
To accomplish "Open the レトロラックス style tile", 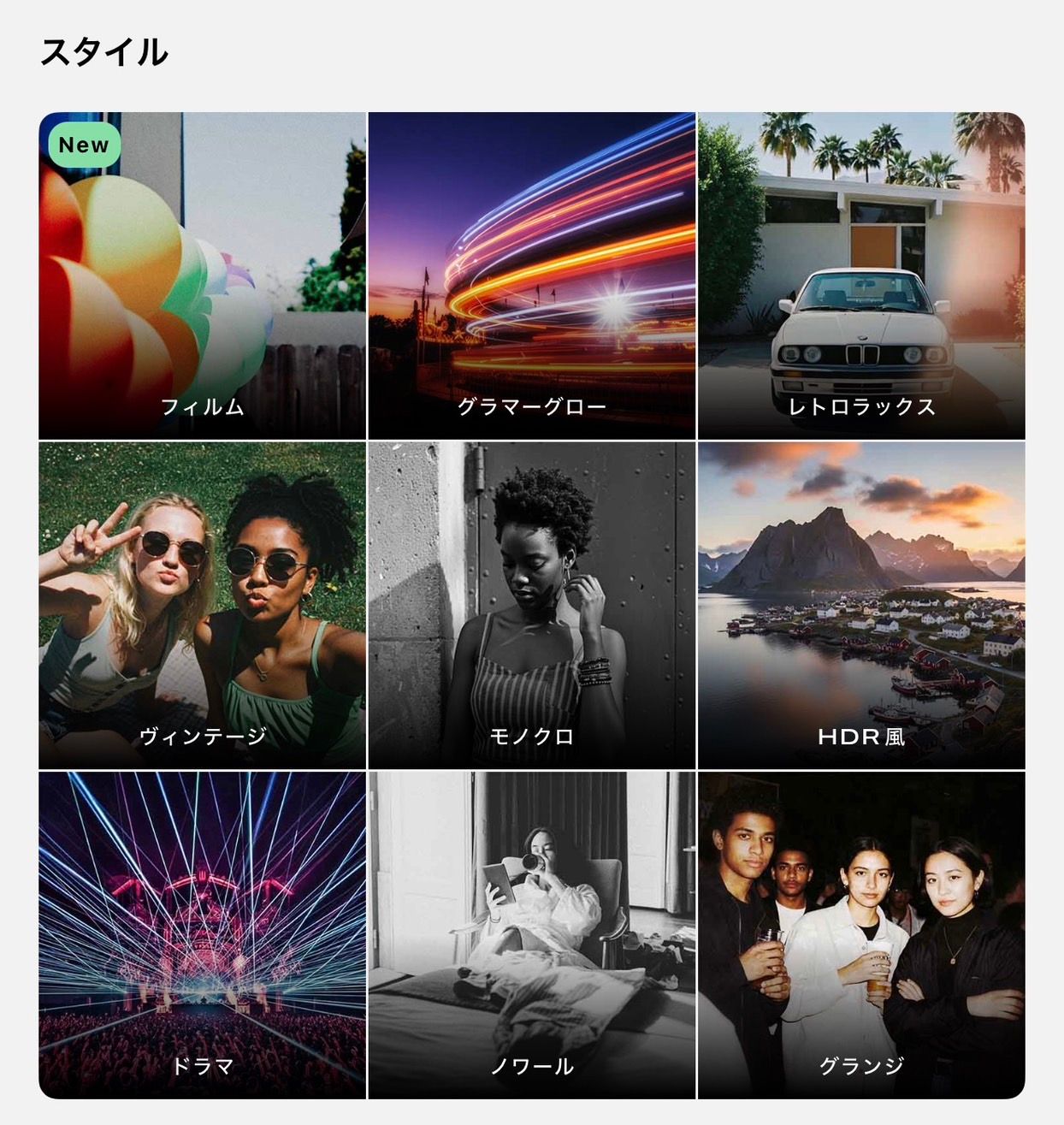I will (x=861, y=275).
